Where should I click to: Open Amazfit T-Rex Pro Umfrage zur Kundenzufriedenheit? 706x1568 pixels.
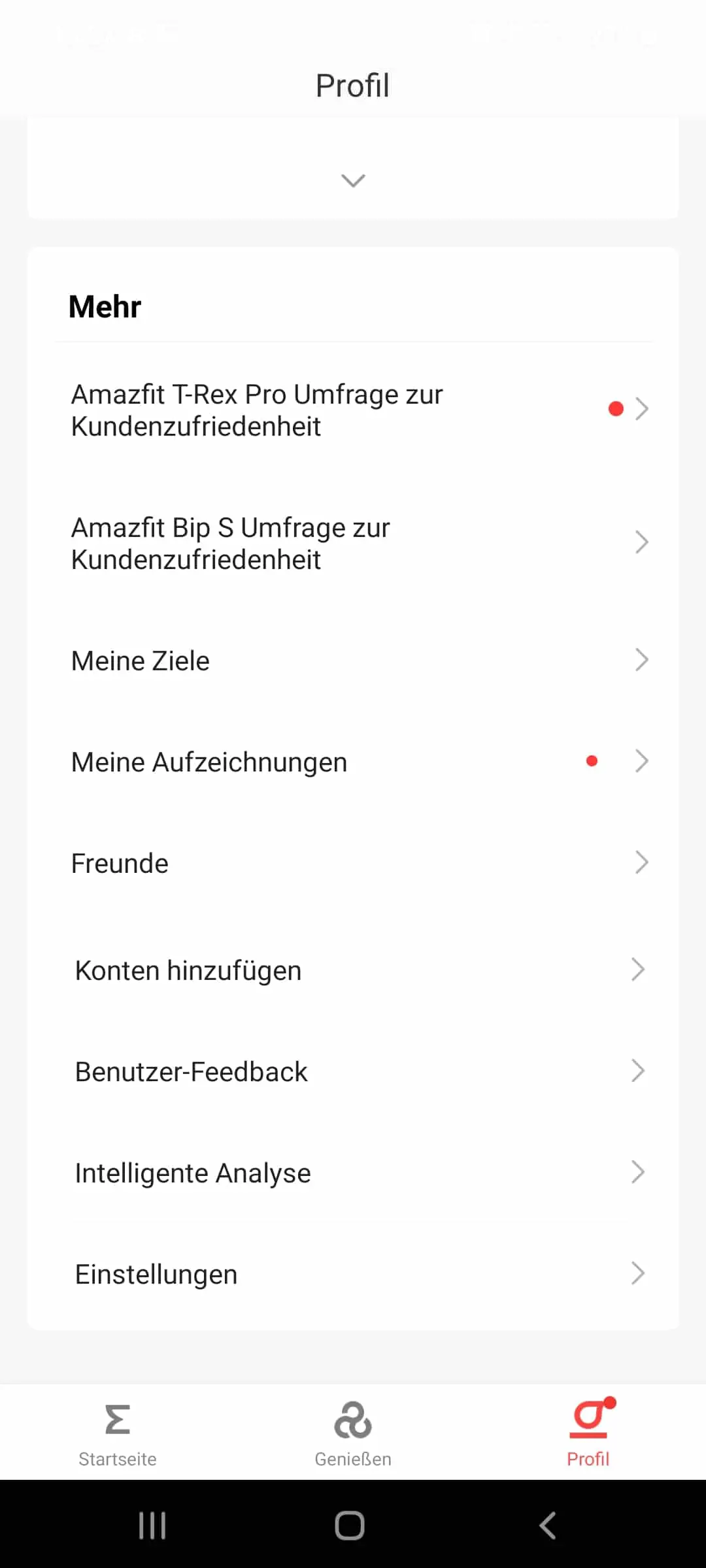point(353,410)
